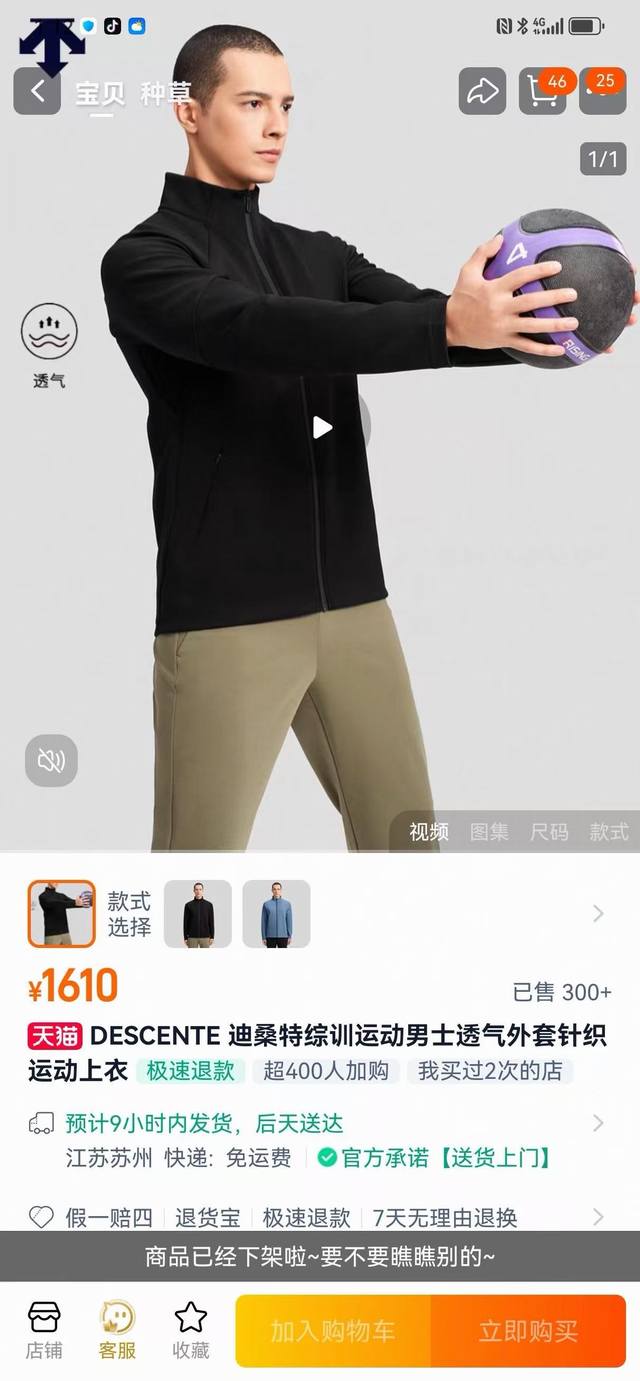This screenshot has height=1381, width=640.
Task: Open the shopping cart
Action: [x=543, y=92]
